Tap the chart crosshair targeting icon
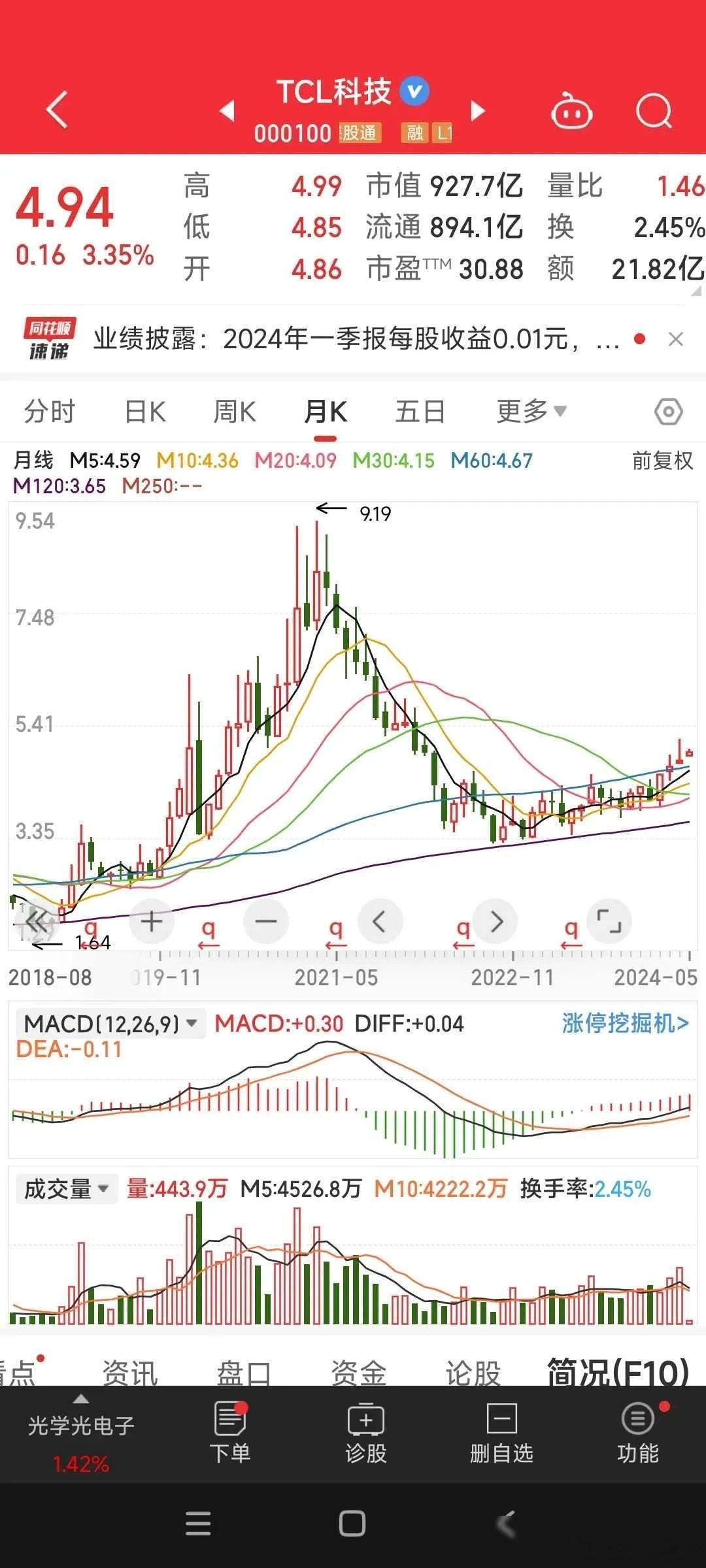The width and height of the screenshot is (706, 1568). [x=667, y=411]
